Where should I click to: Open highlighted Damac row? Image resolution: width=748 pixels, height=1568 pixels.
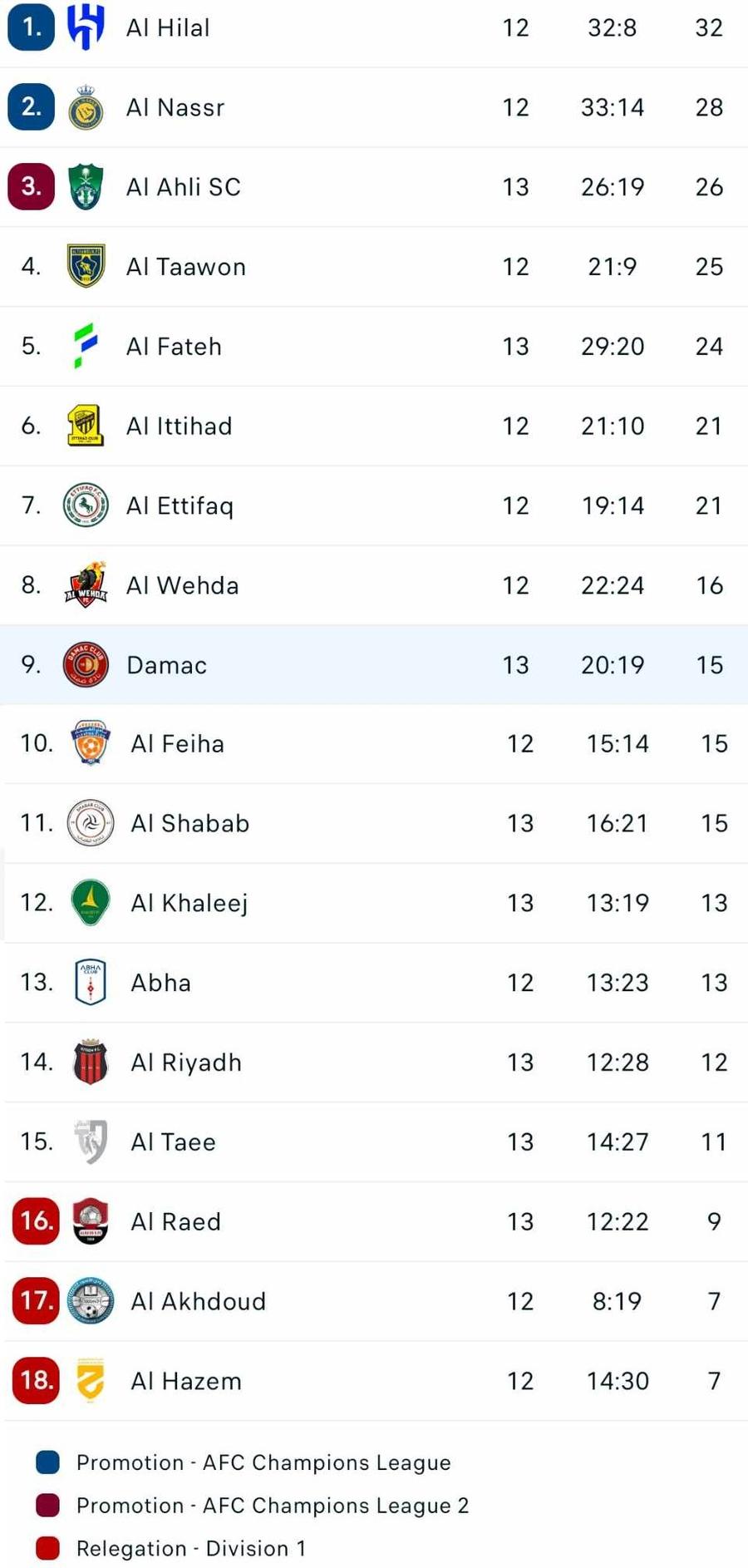tap(374, 665)
